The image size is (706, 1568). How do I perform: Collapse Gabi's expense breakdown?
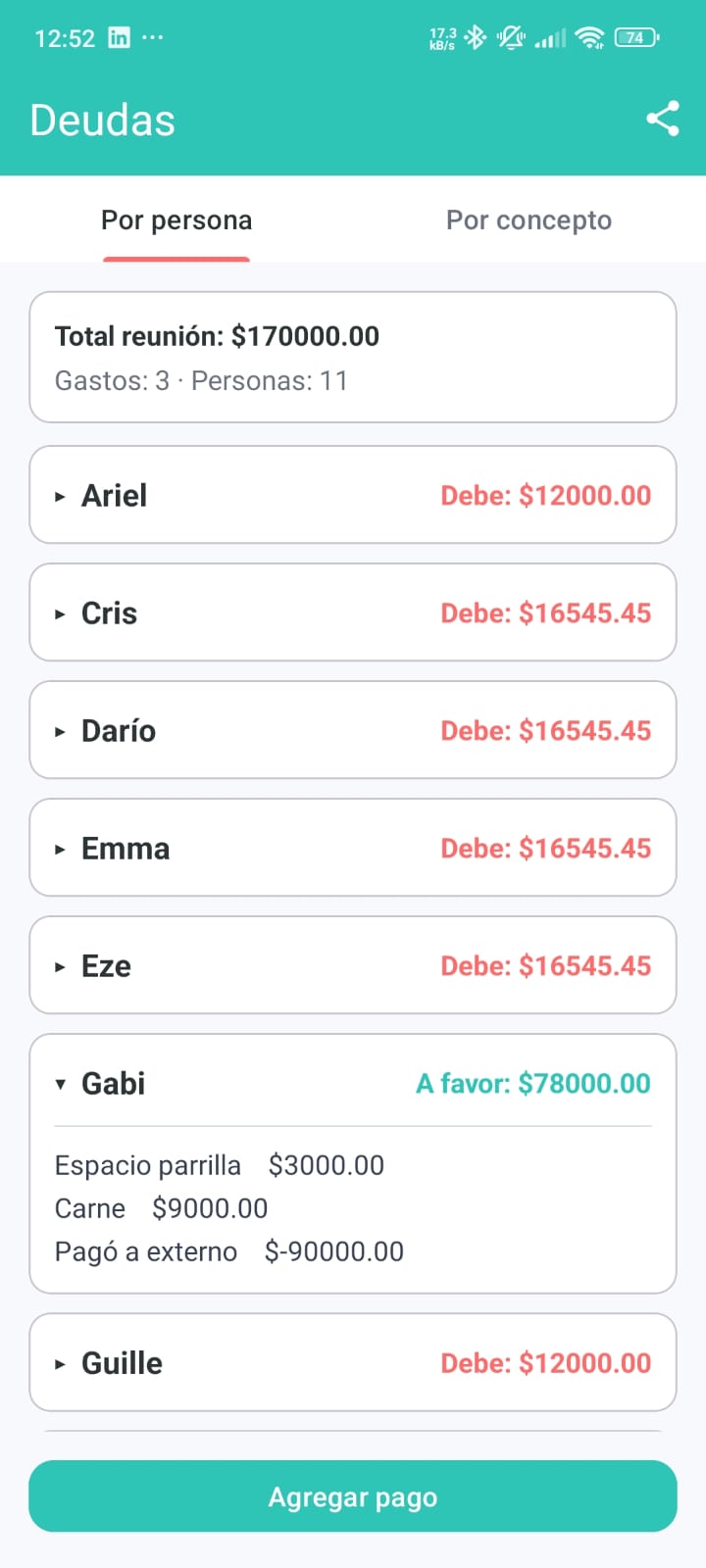61,1083
